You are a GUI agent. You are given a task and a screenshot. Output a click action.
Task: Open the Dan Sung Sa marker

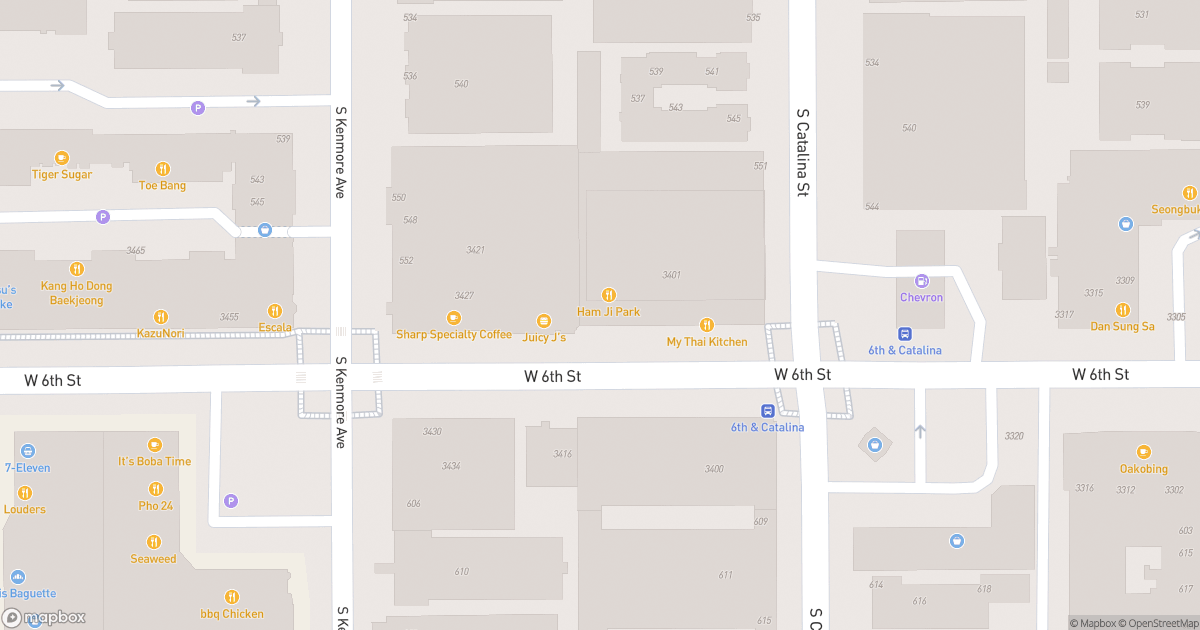1122,310
